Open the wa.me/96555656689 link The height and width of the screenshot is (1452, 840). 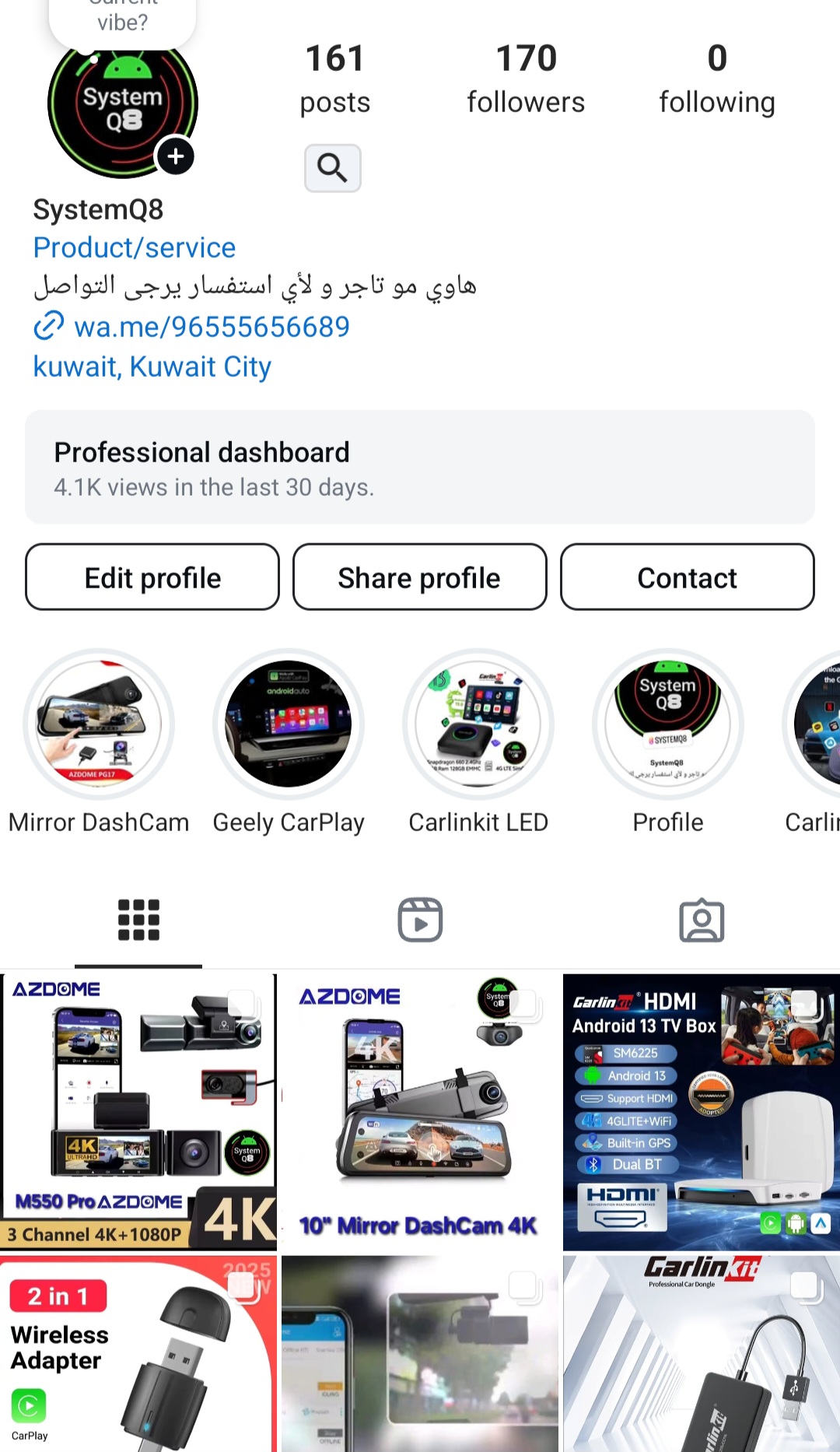click(191, 327)
